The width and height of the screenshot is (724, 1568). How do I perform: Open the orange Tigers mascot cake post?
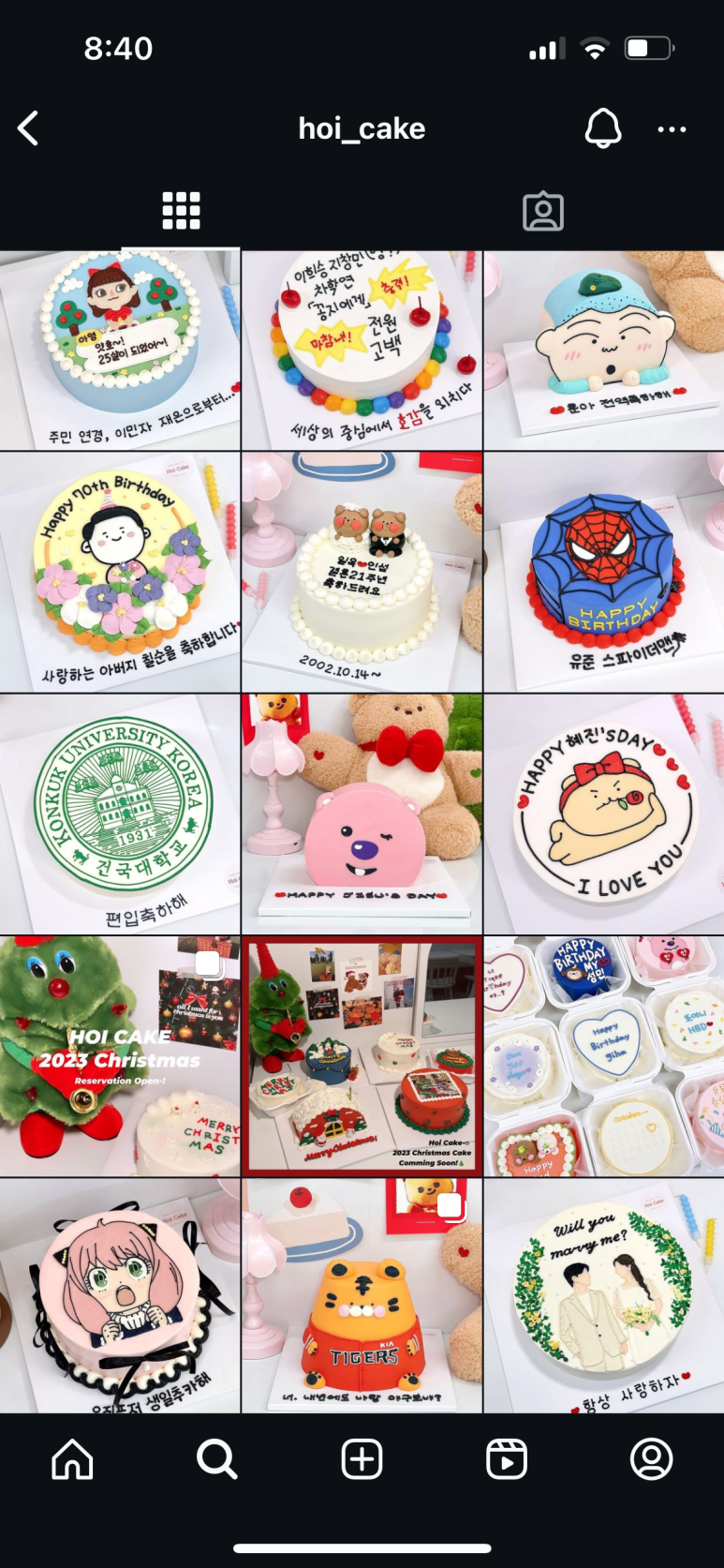[362, 1296]
